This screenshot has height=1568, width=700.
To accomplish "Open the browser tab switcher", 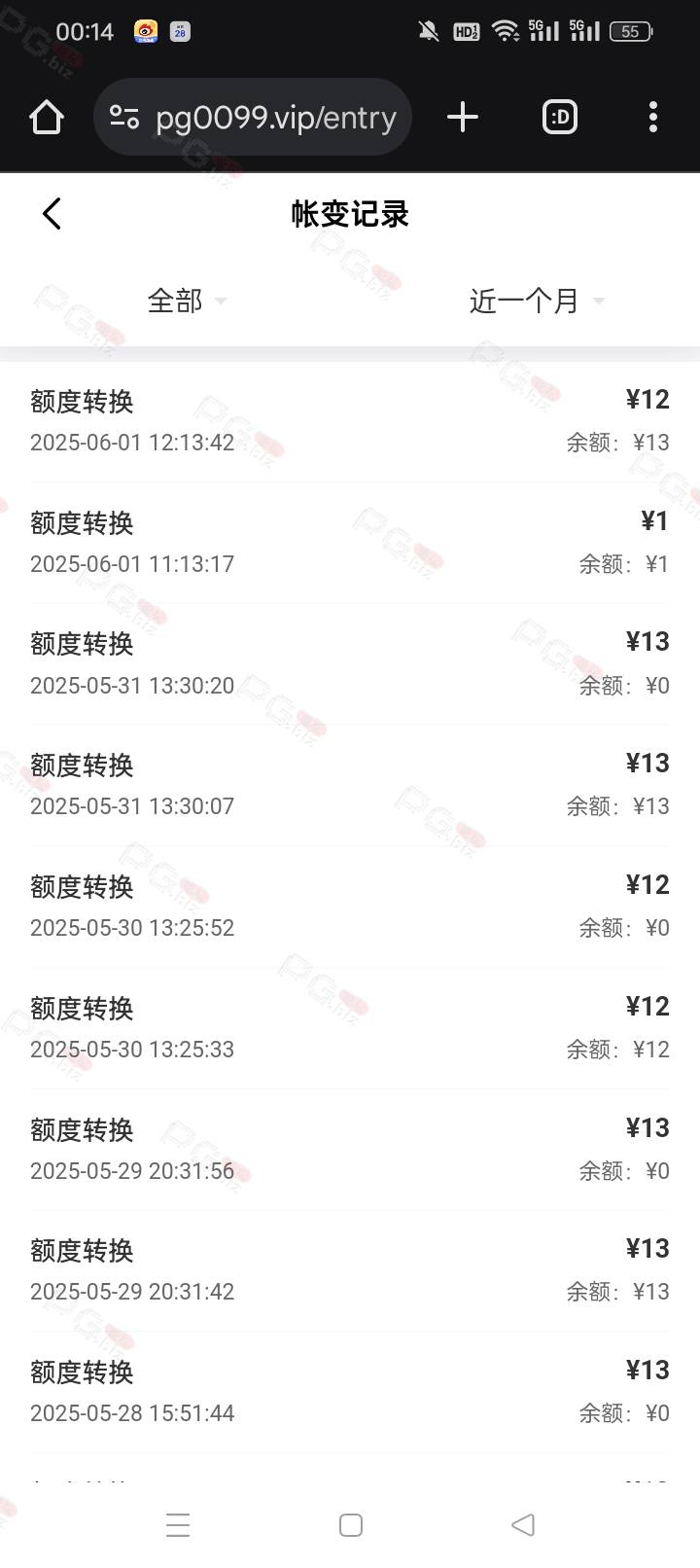I will 560,118.
